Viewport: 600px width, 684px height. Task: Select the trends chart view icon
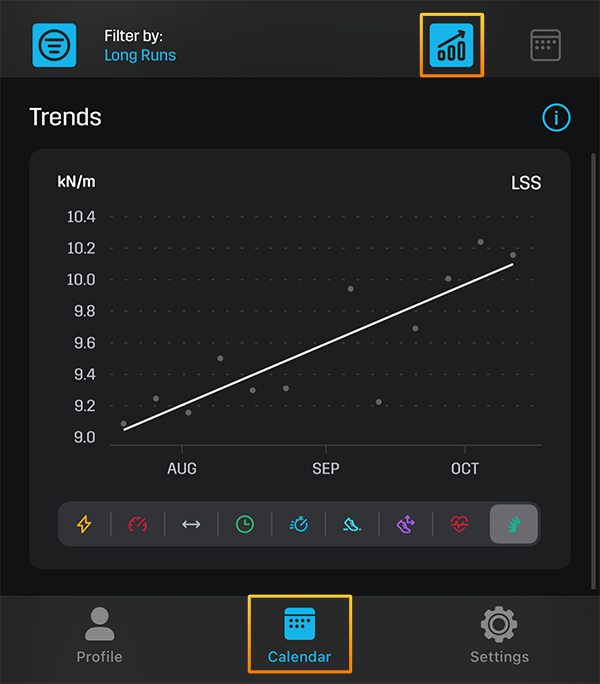click(x=451, y=45)
